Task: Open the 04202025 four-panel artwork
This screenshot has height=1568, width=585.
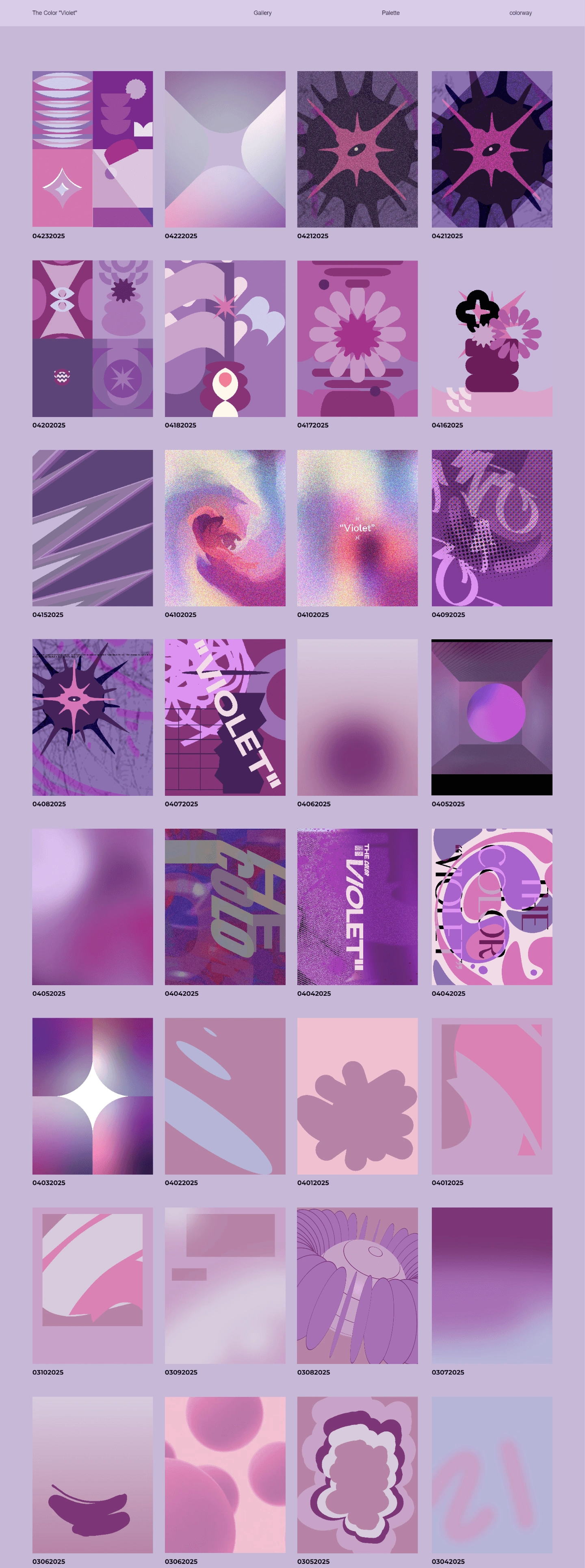Action: (x=93, y=339)
